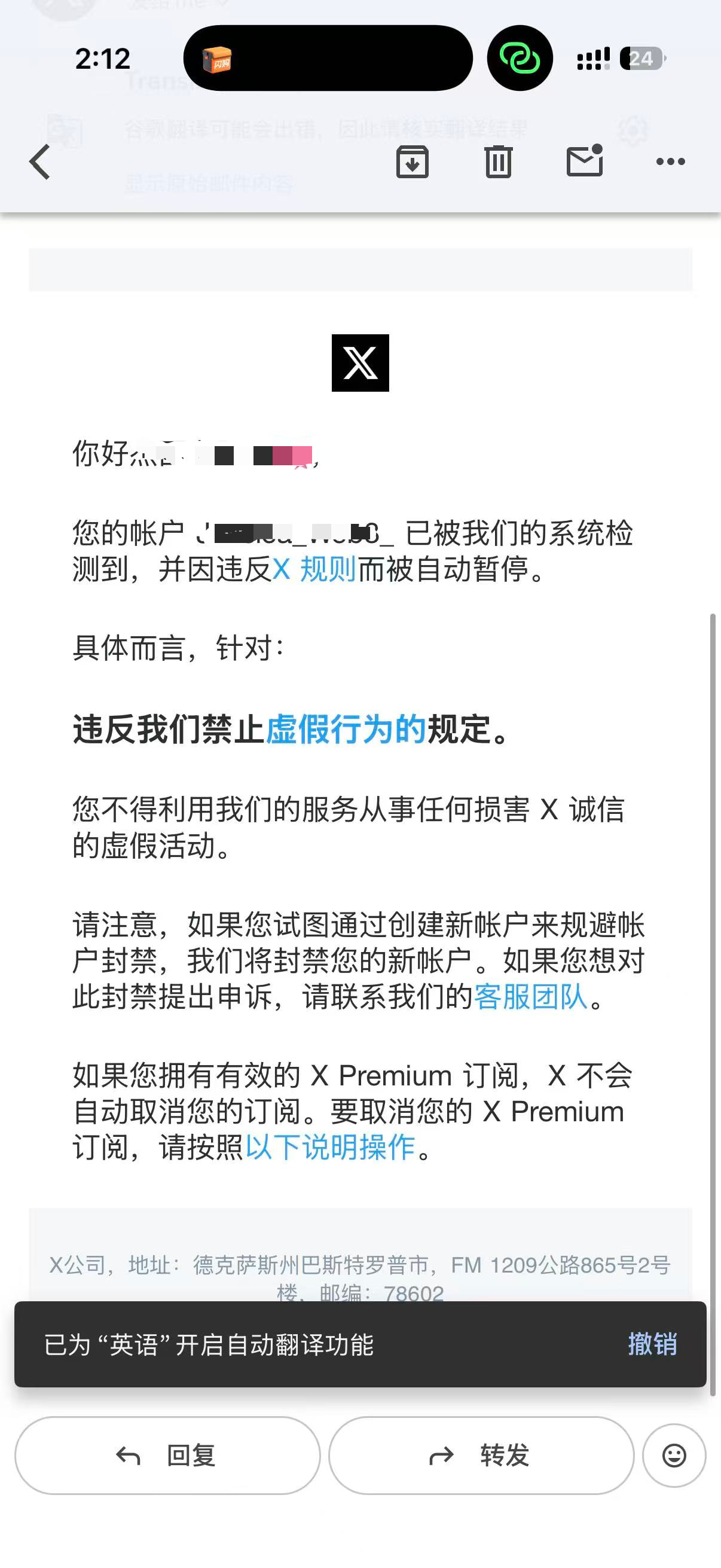Mark the email as unread
Viewport: 721px width, 1568px height.
tap(585, 161)
